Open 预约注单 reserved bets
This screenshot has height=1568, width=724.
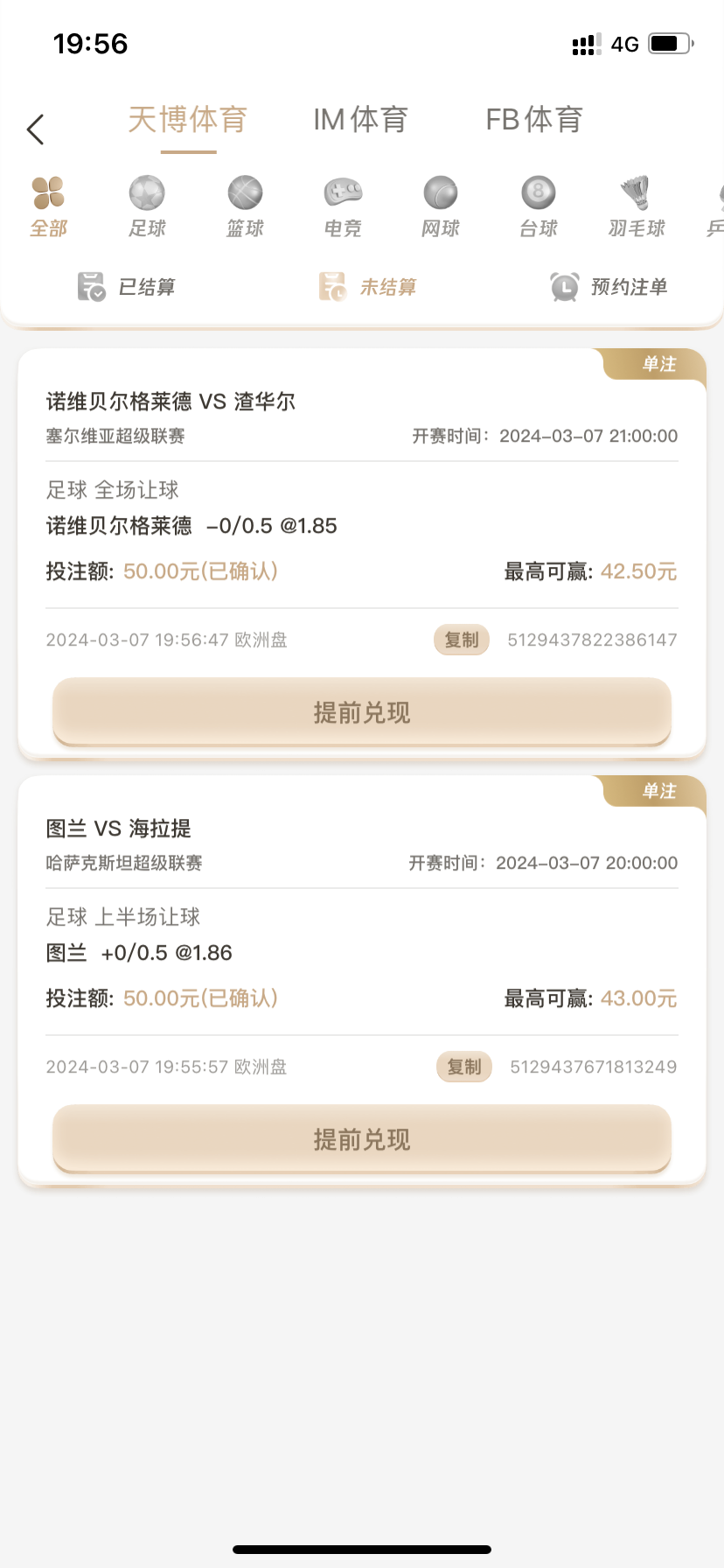point(609,287)
